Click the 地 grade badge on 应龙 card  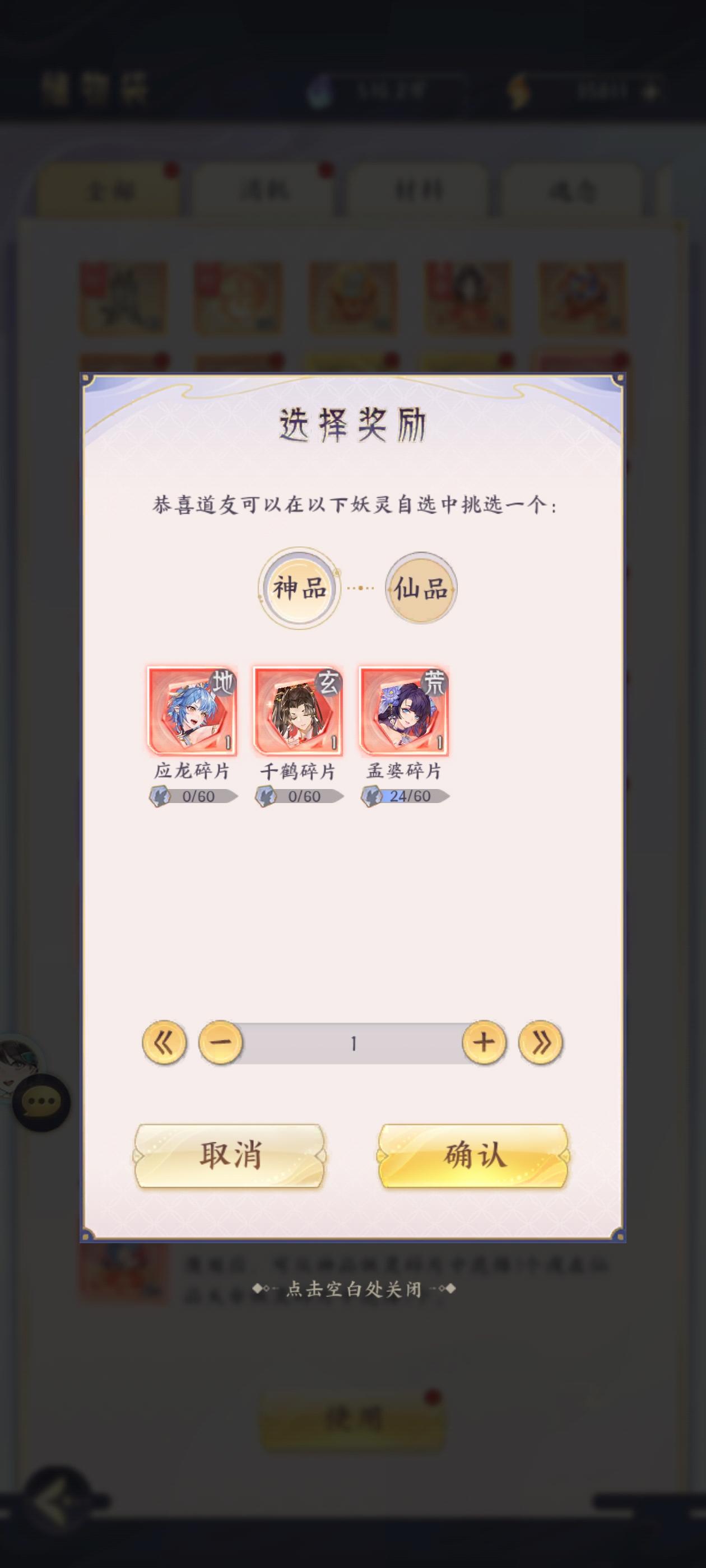pos(223,682)
